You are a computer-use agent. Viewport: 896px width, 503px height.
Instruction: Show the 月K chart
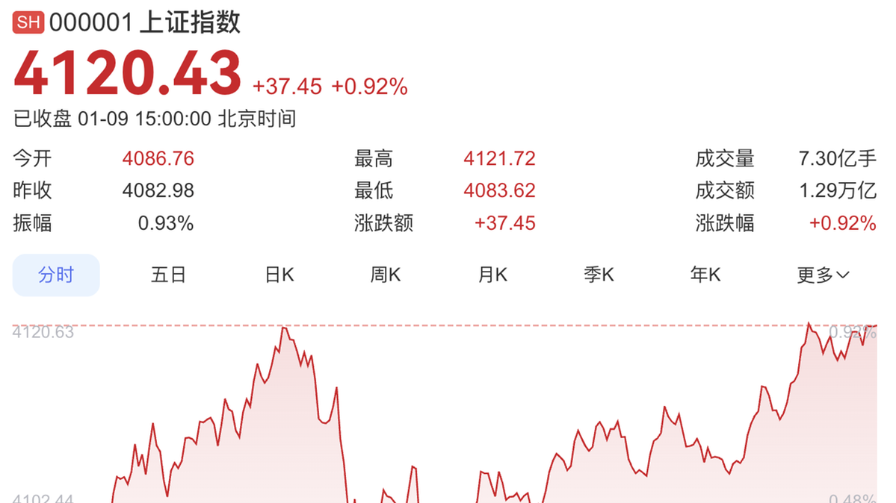click(492, 275)
